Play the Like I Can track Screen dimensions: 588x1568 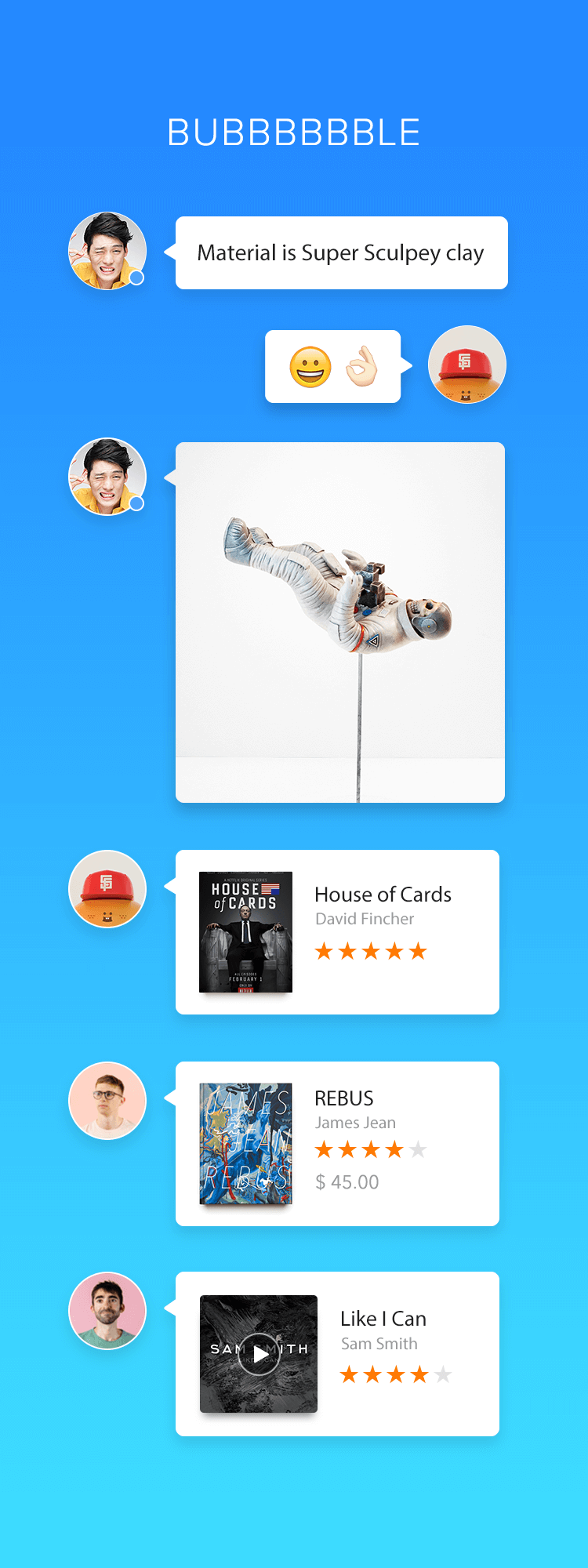tap(259, 1354)
